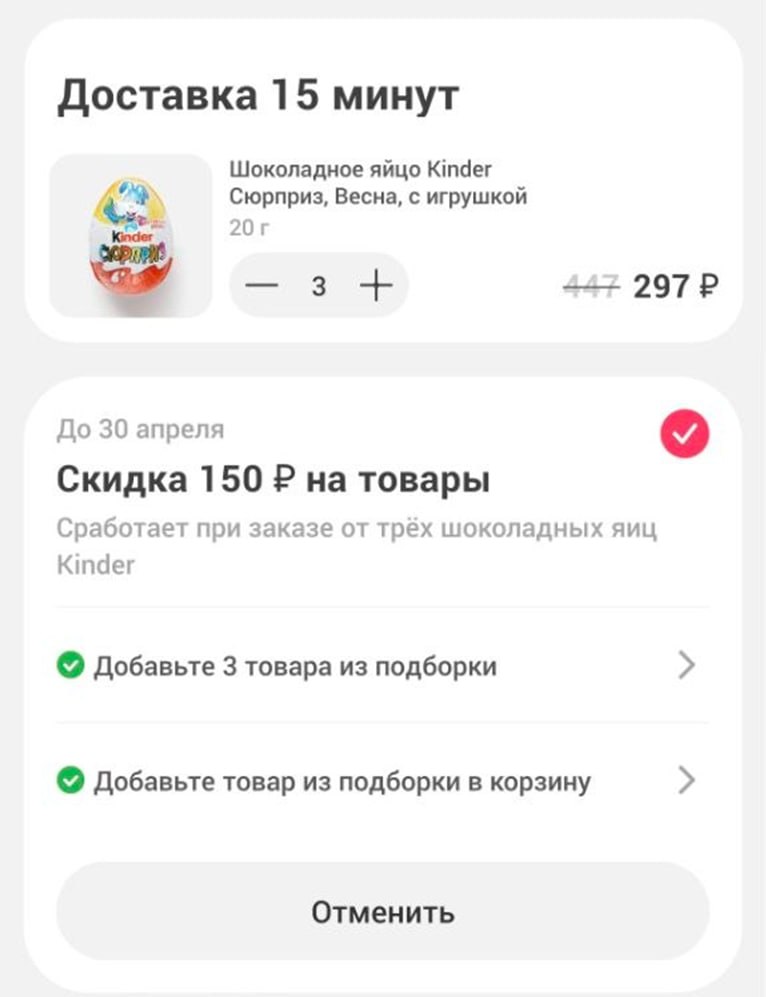766x997 pixels.
Task: Uncheck the 150 ₽ discount checkmark
Action: [x=685, y=434]
